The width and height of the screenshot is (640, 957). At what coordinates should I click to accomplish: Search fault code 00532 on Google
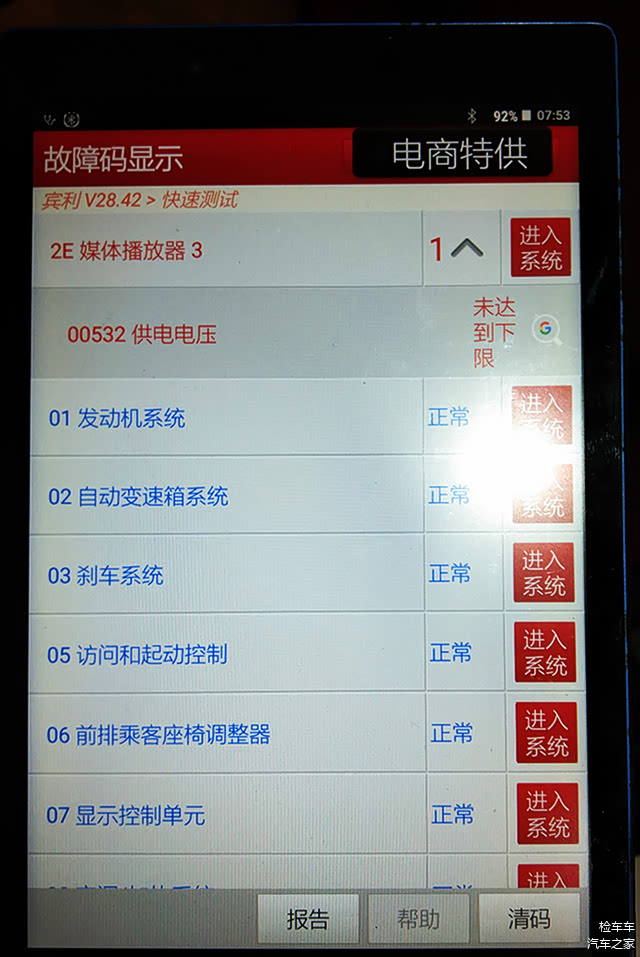(x=545, y=329)
